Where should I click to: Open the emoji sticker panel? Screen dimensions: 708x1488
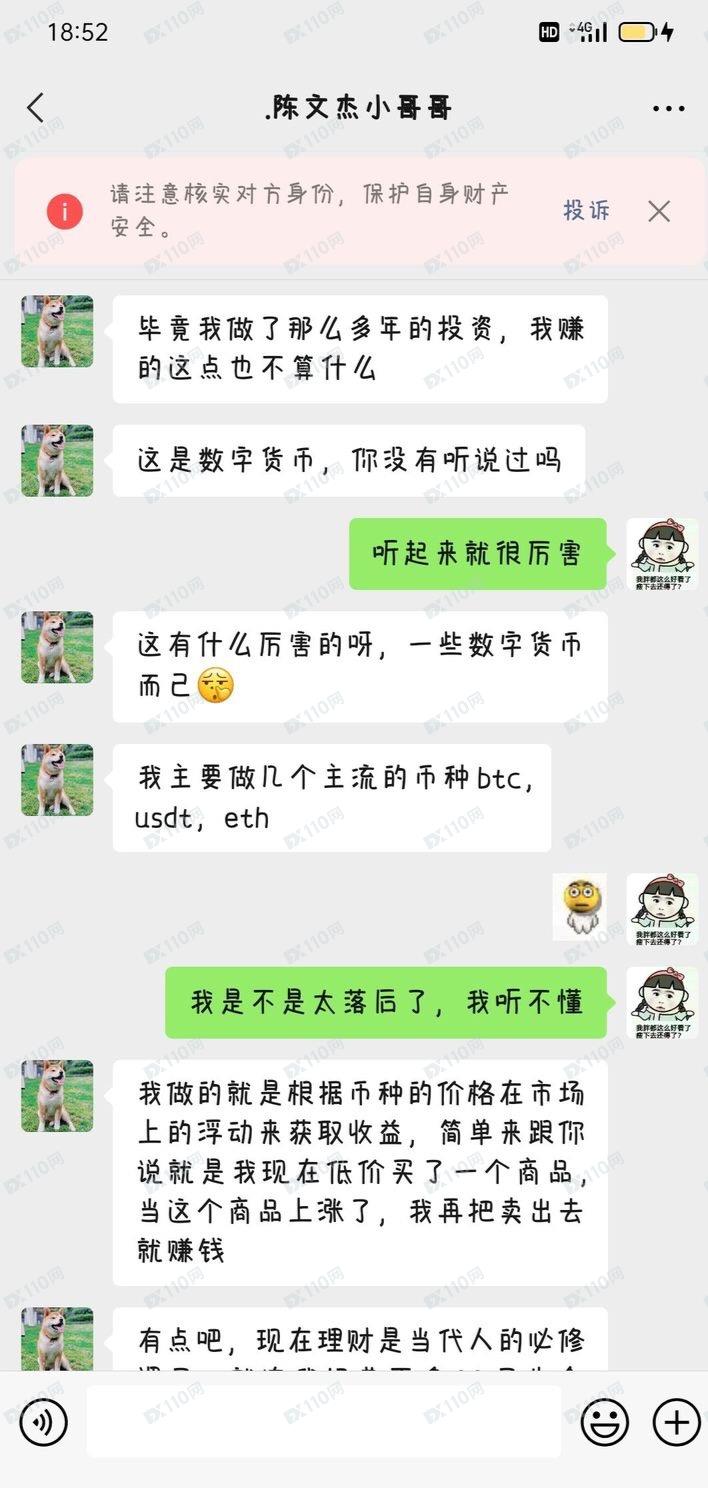pyautogui.click(x=605, y=1421)
